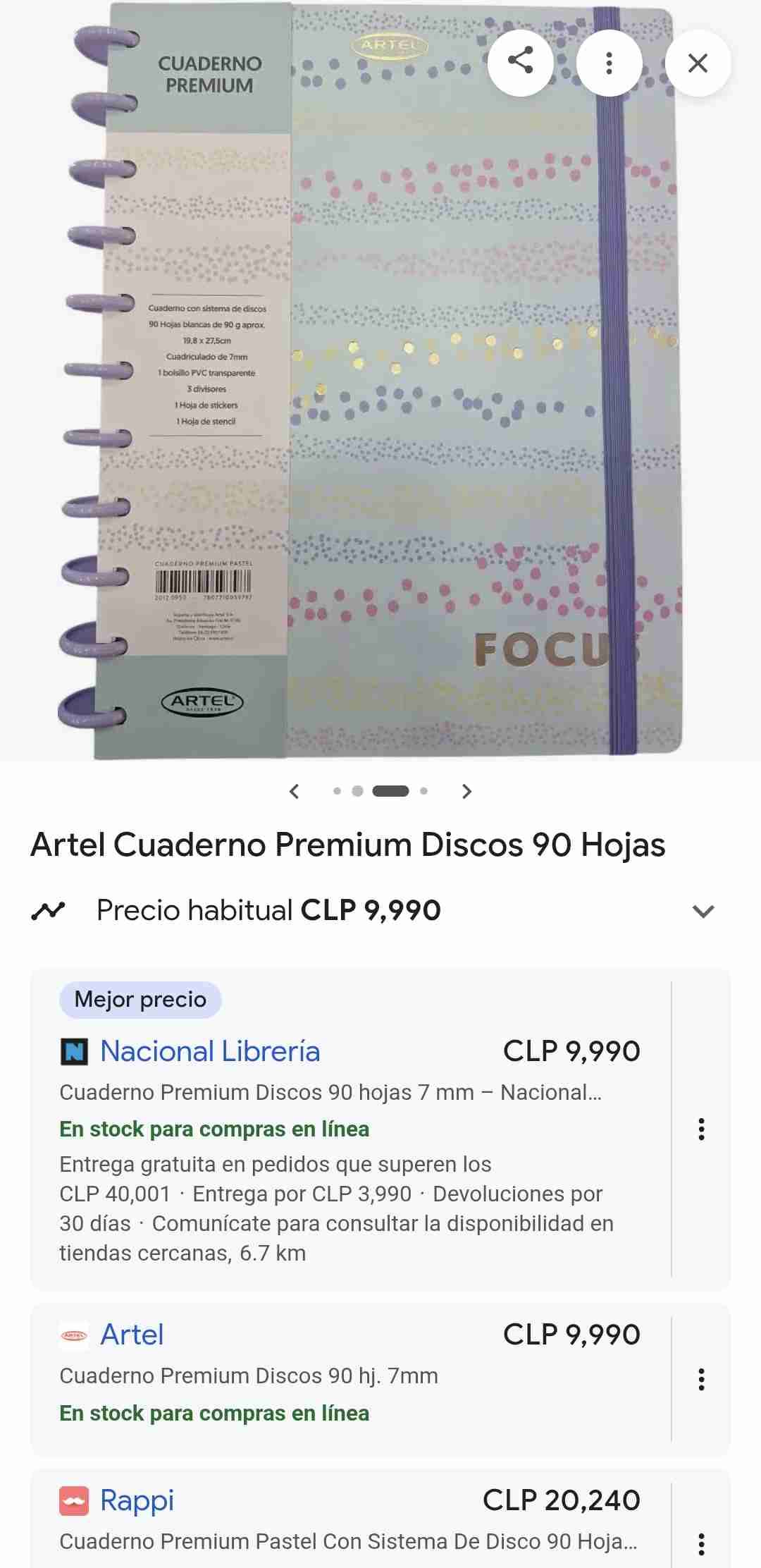This screenshot has height=1568, width=761.
Task: Open the top overflow three-dot menu
Action: click(x=609, y=62)
